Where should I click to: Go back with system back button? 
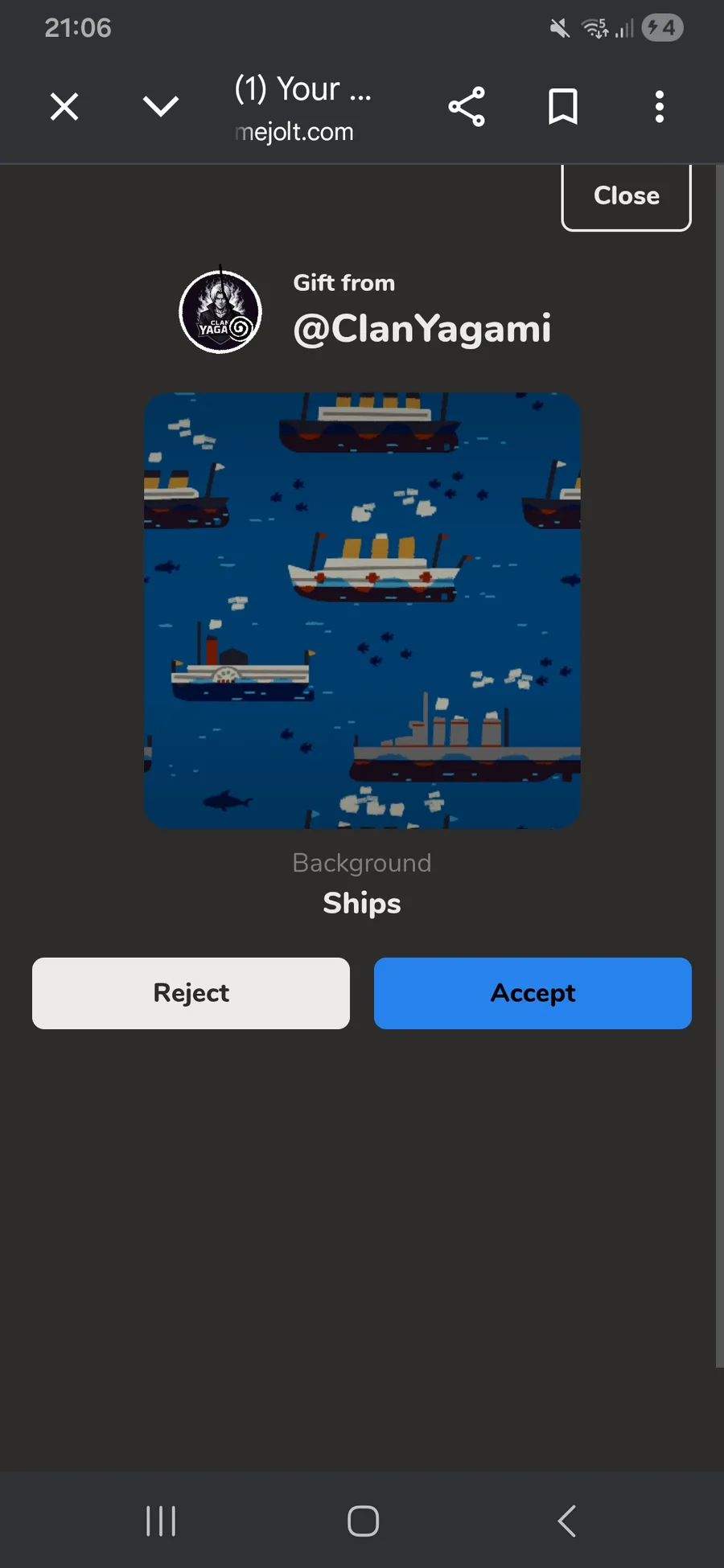[x=566, y=1521]
